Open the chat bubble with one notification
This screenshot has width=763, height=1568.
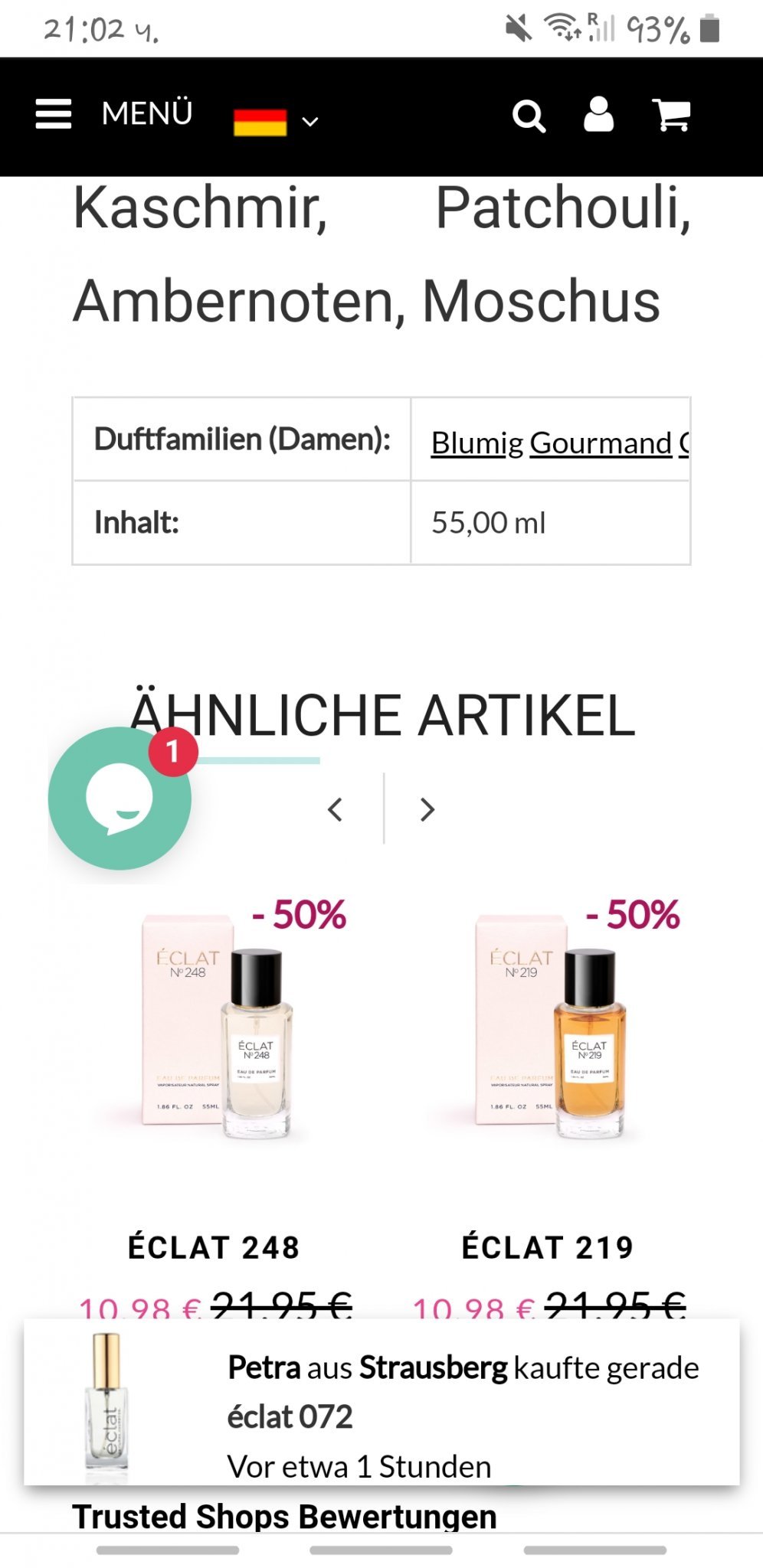click(x=120, y=798)
